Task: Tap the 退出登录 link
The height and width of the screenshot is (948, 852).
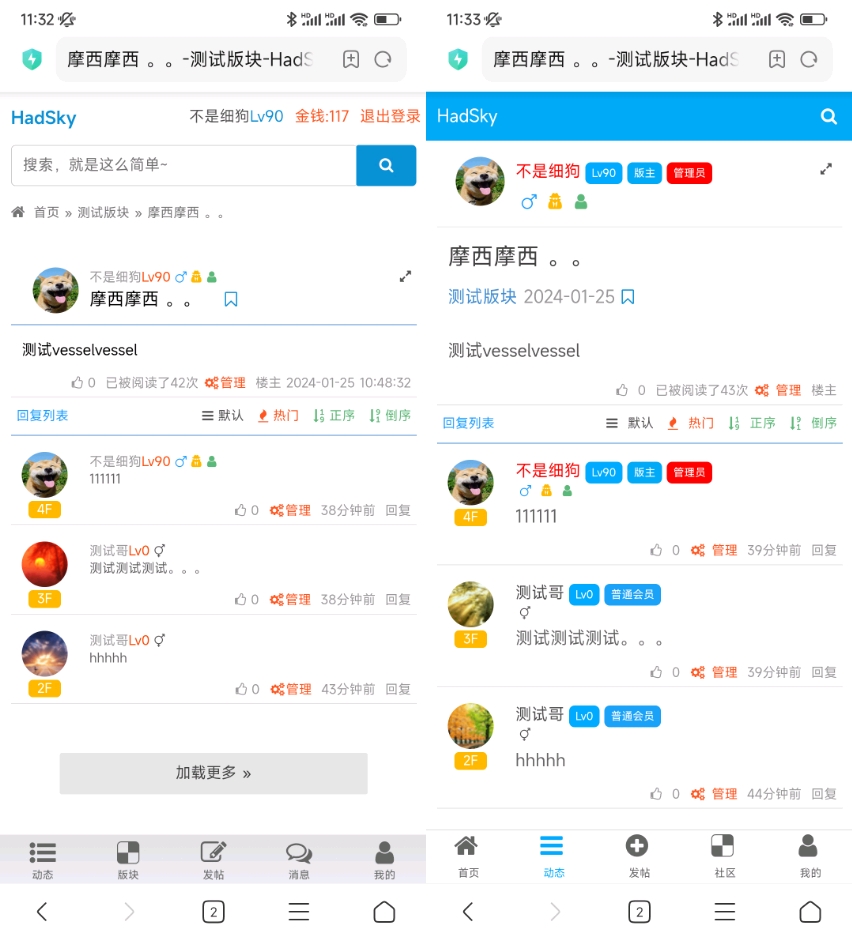Action: point(390,116)
